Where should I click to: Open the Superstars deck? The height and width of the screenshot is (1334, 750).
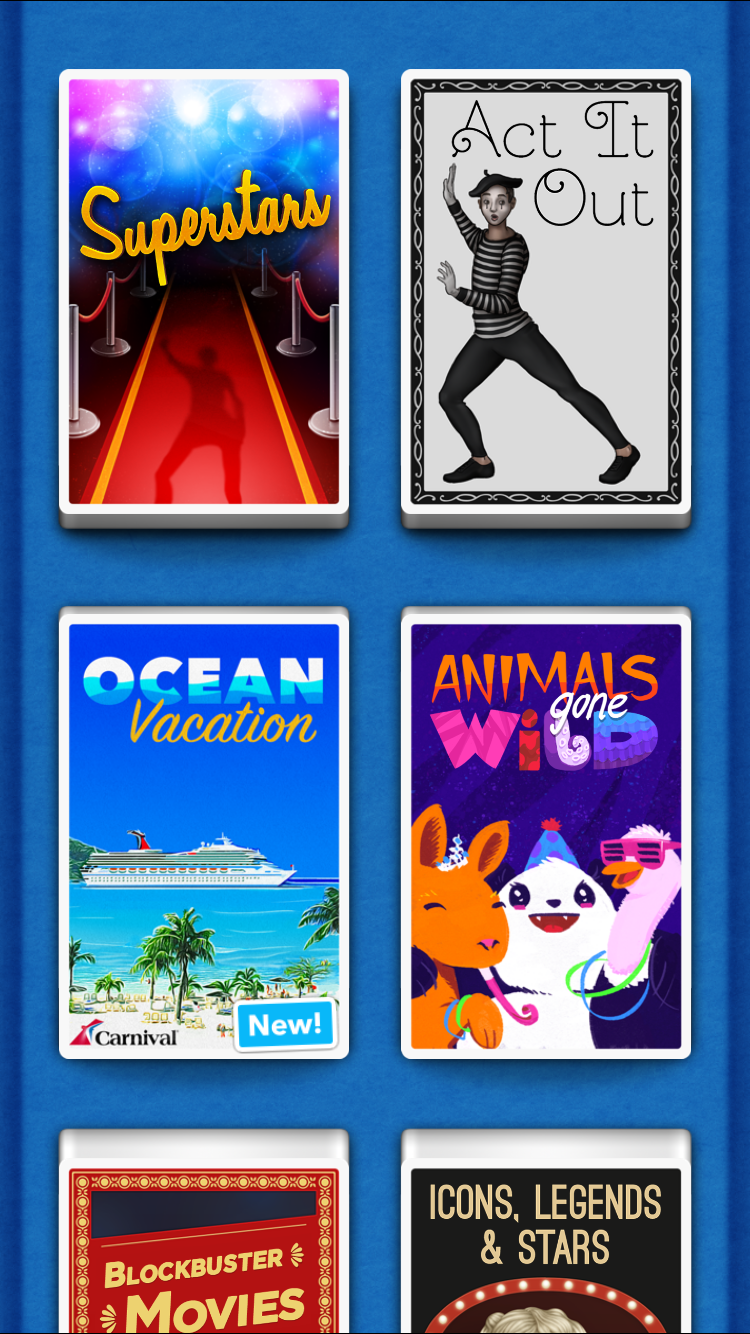coord(204,292)
